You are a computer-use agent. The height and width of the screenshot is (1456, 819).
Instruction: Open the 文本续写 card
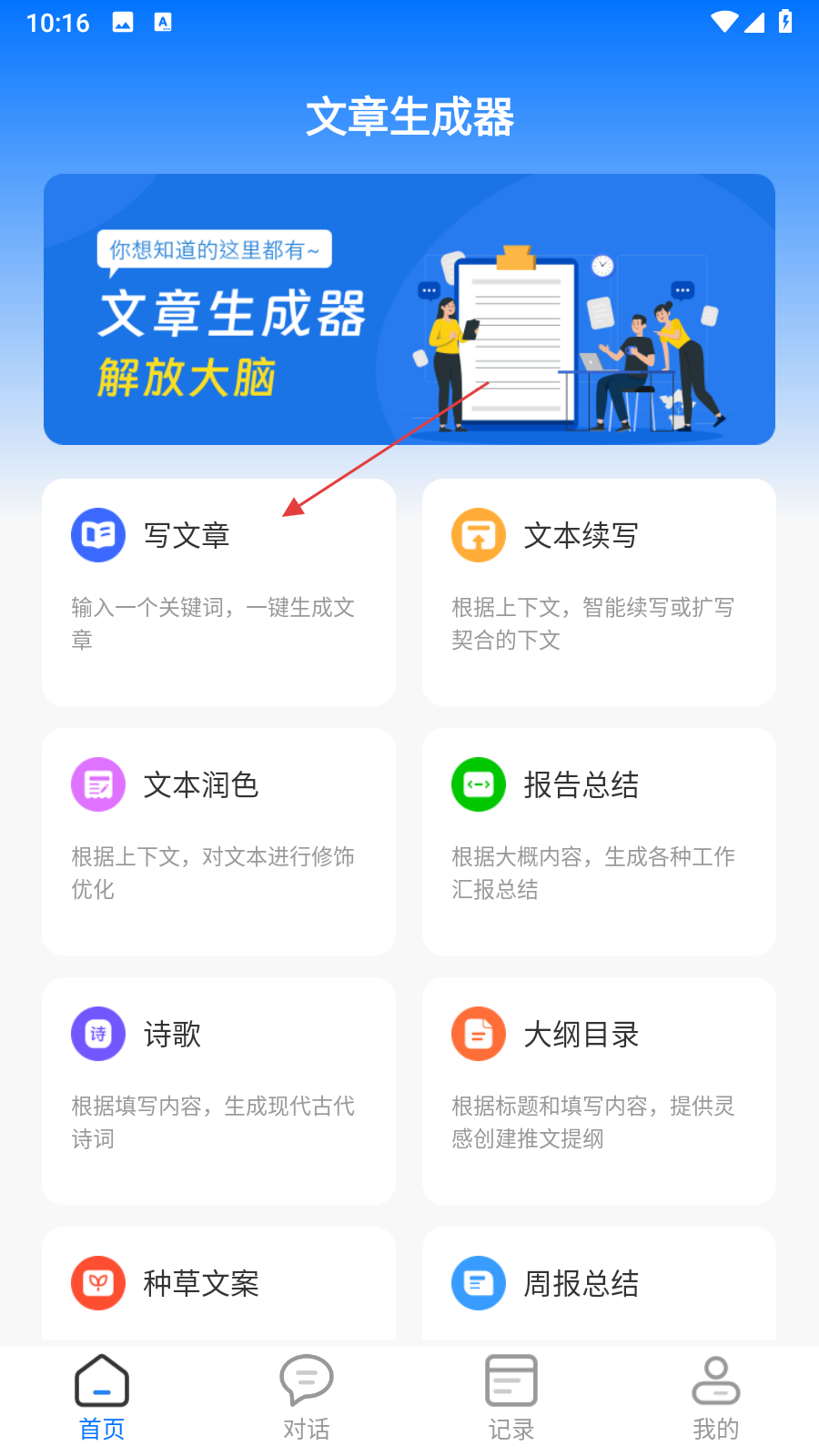coord(599,591)
